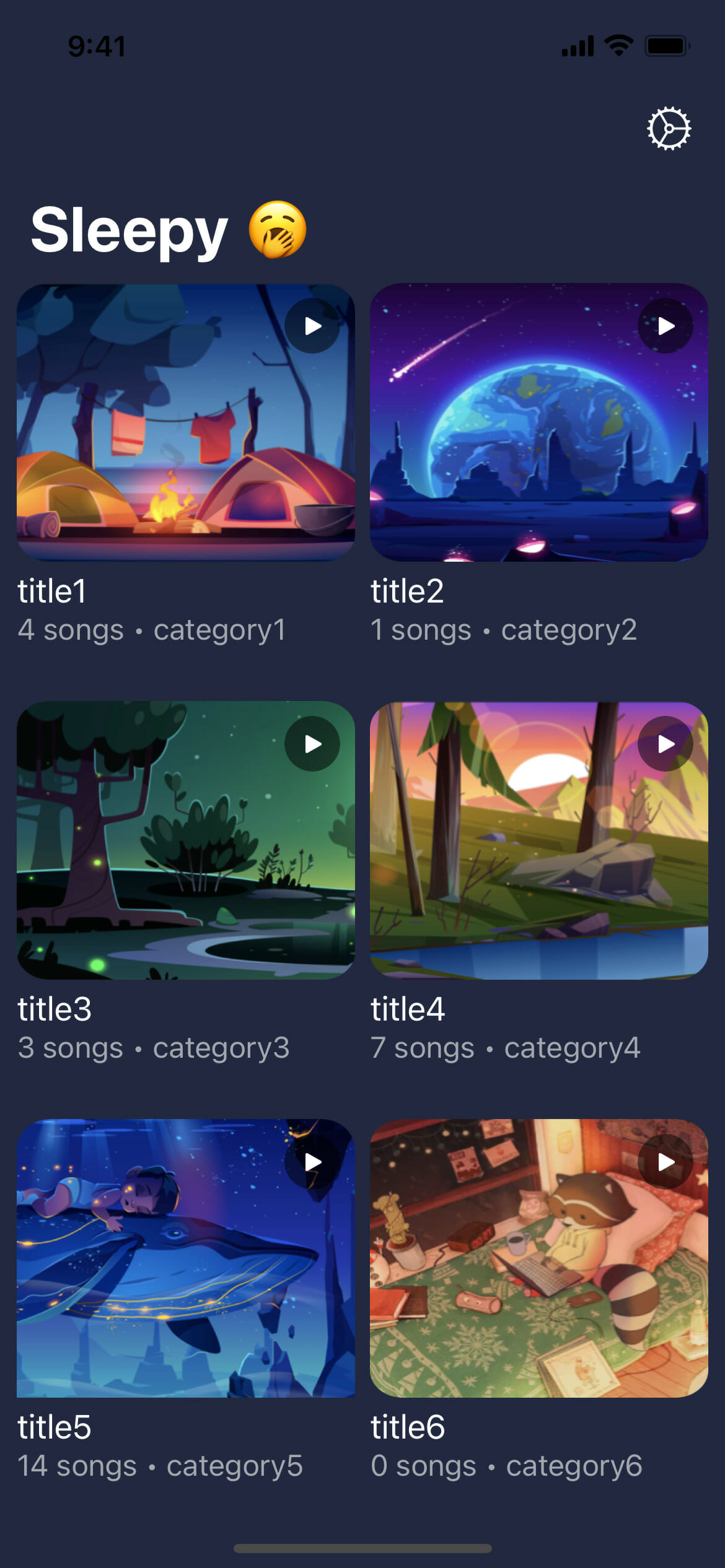Play the title1 playlist
This screenshot has width=725, height=1568.
point(312,326)
